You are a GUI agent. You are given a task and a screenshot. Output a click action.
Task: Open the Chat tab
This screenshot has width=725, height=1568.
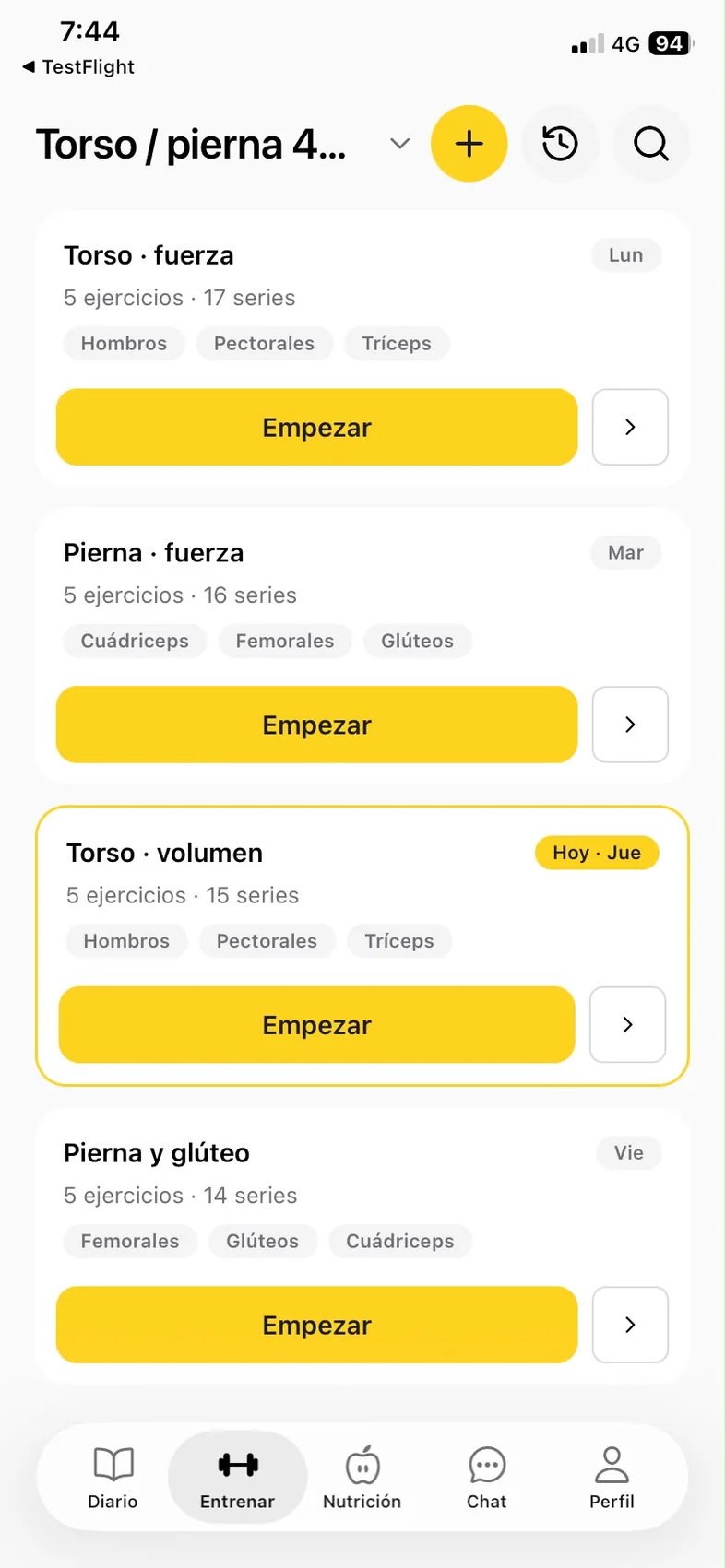487,1478
